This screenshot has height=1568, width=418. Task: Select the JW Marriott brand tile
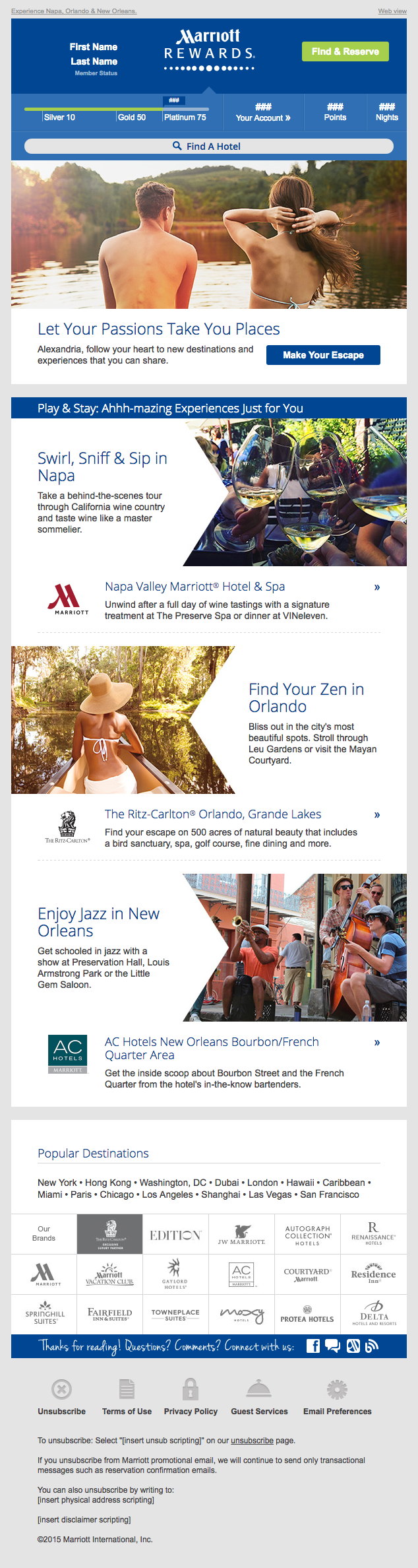coord(241,1235)
